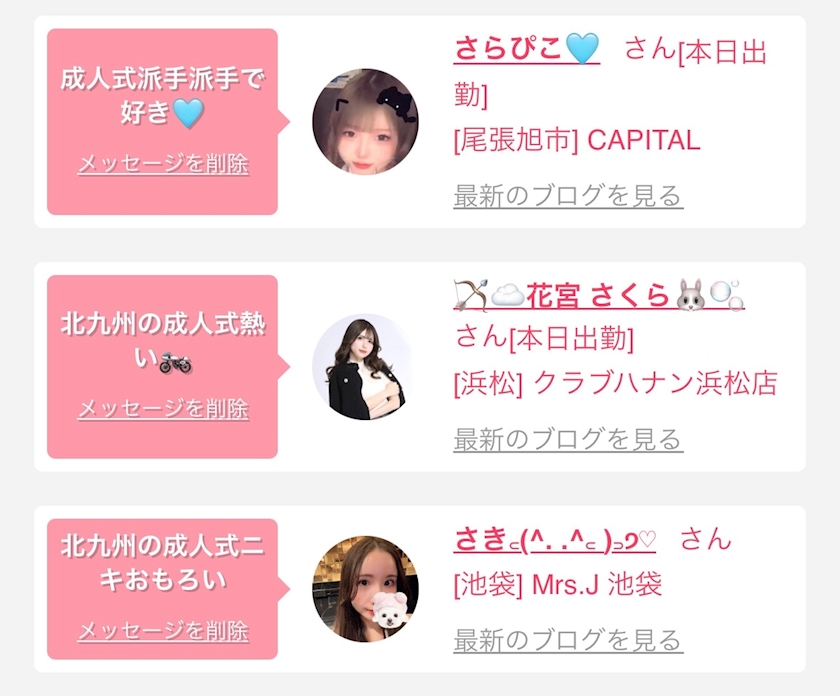Viewport: 840px width, 696px height.
Task: View 花宮 さくら's latest blog
Action: point(568,439)
